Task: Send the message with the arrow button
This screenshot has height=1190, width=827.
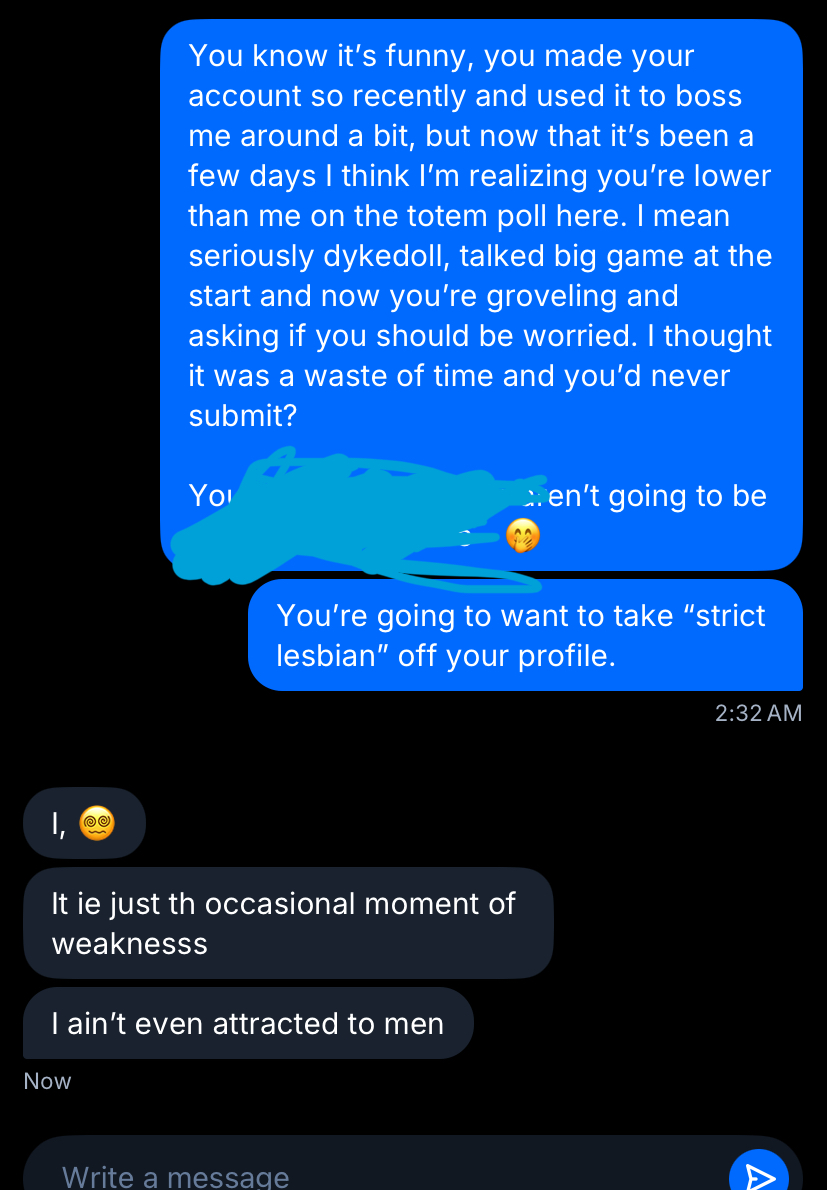Action: (759, 1174)
